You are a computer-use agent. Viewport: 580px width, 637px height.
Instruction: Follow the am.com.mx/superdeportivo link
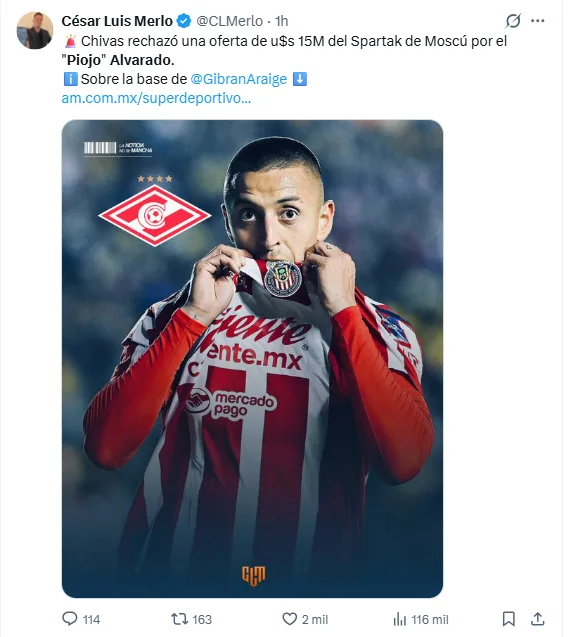156,98
